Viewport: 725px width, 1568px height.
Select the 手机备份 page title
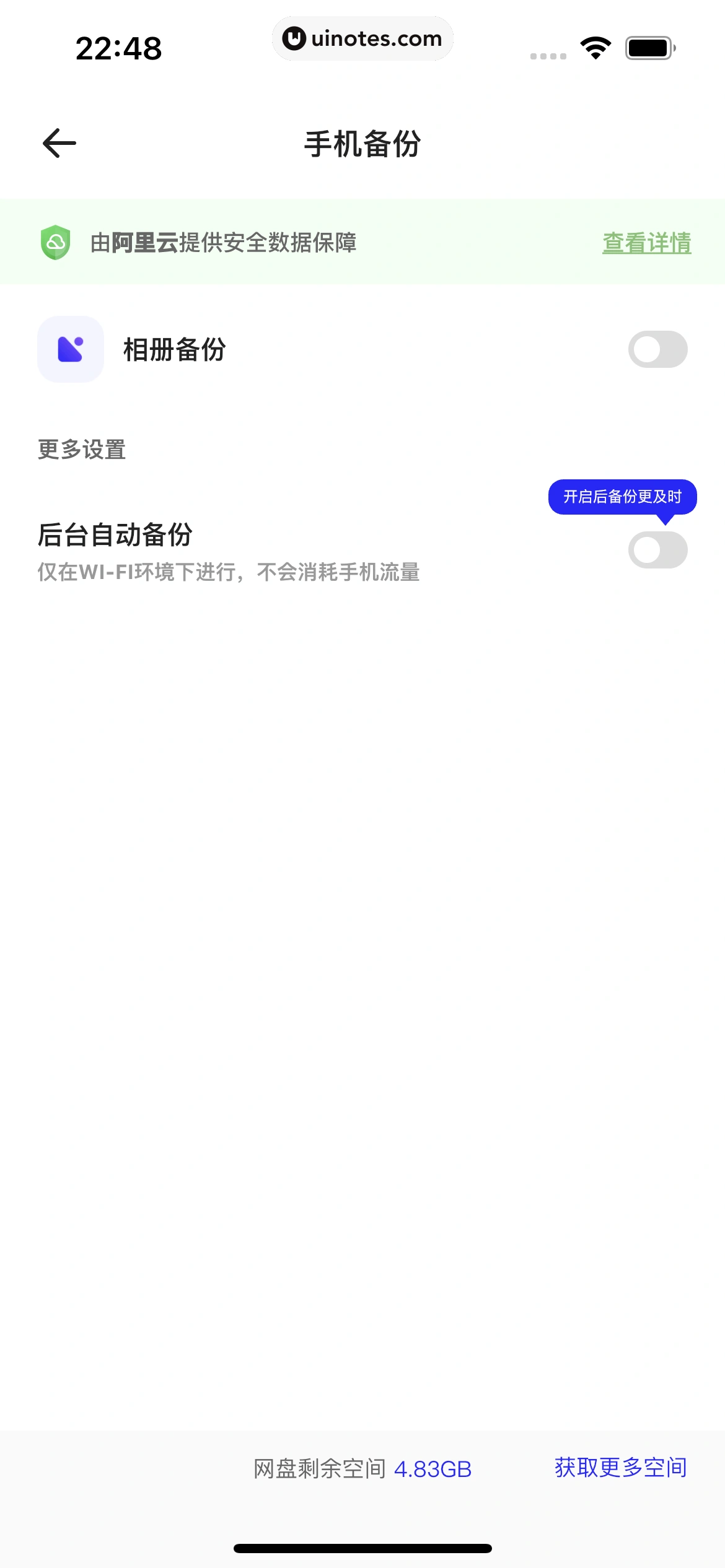[362, 143]
